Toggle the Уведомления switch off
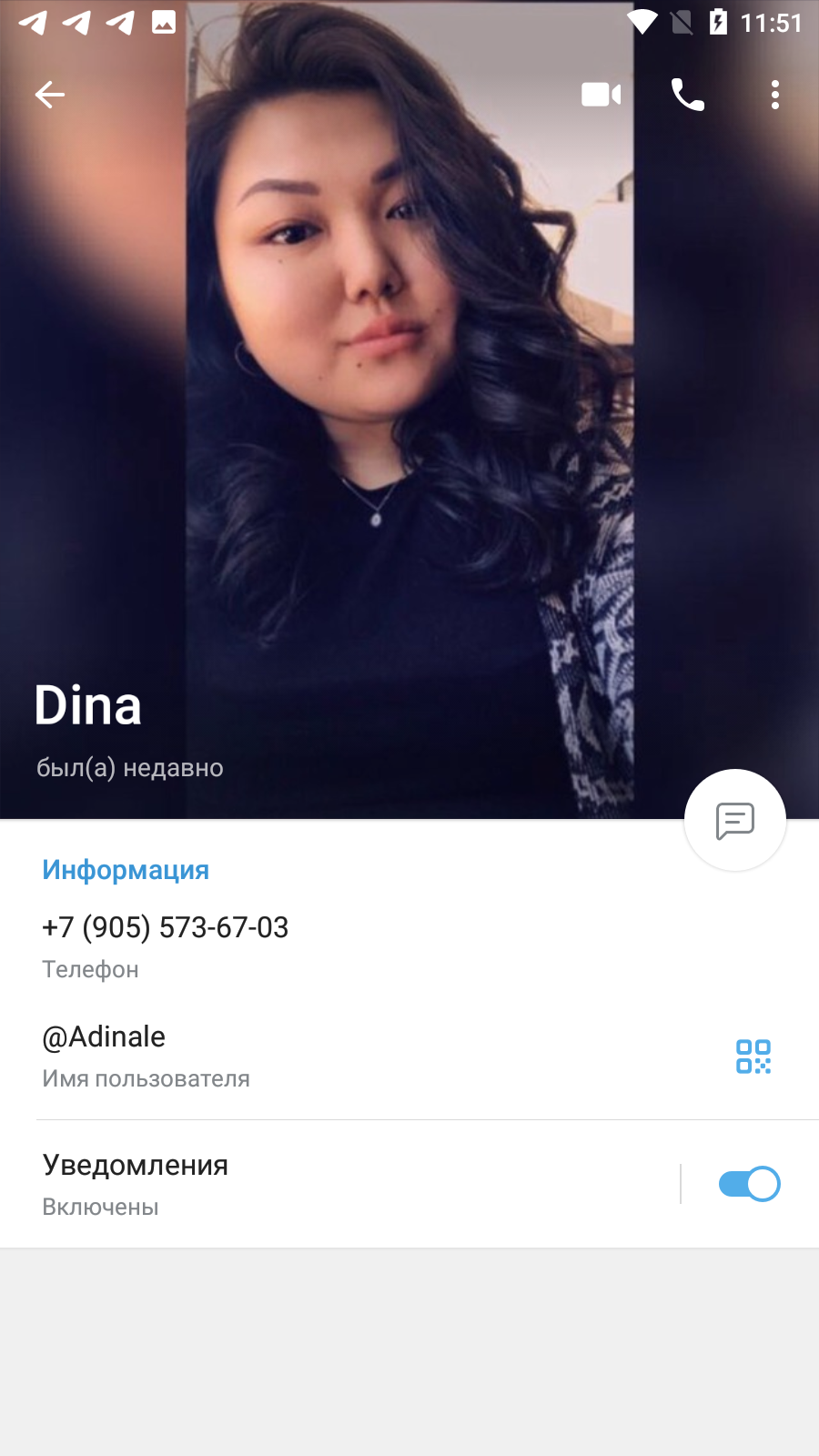819x1456 pixels. [x=749, y=1184]
